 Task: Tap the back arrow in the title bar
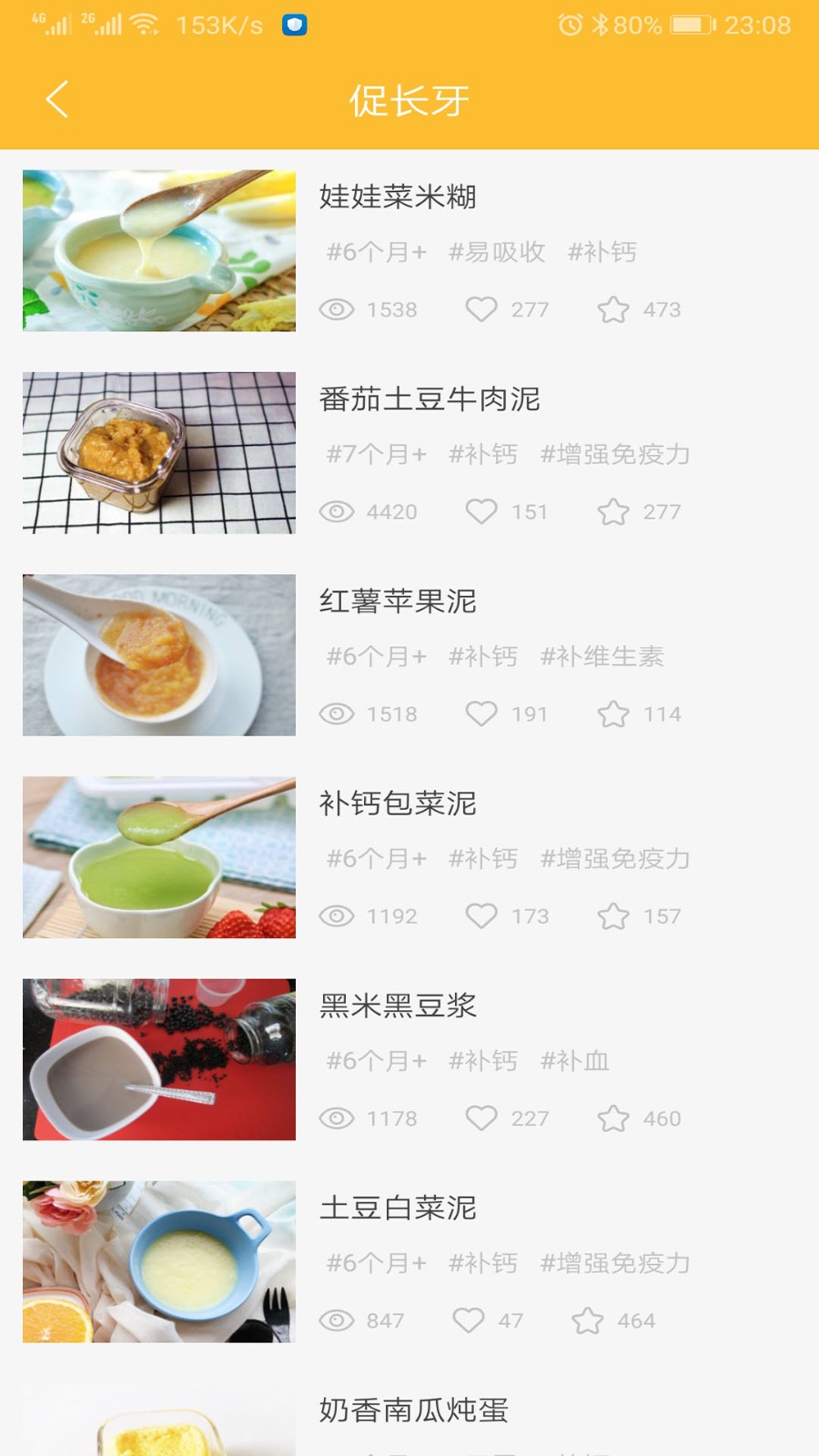coord(56,100)
